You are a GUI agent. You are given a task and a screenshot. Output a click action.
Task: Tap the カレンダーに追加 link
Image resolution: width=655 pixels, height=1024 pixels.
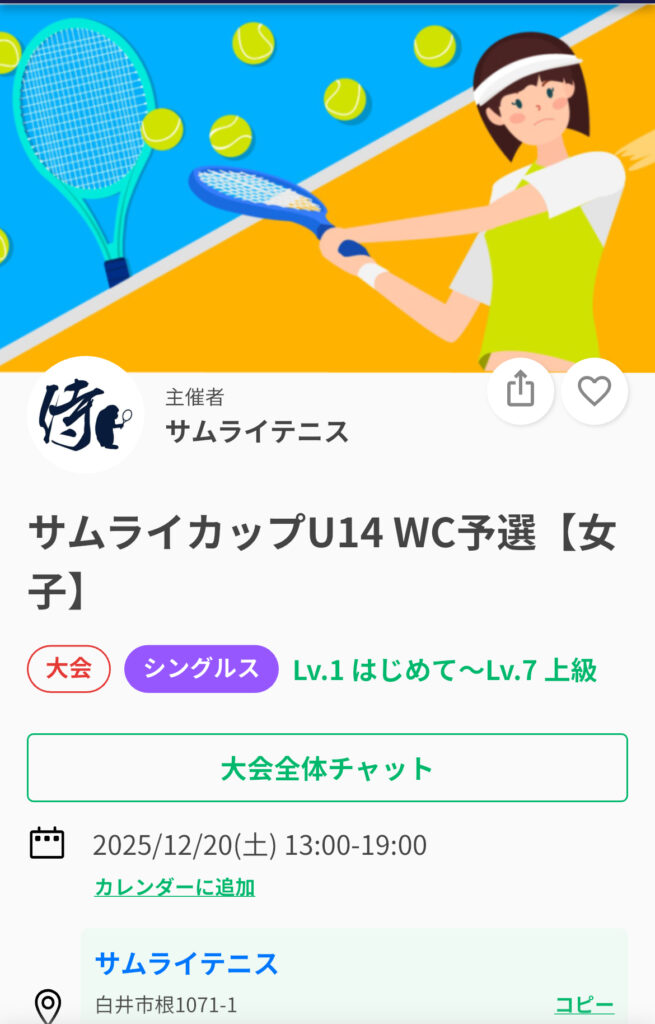[x=175, y=887]
